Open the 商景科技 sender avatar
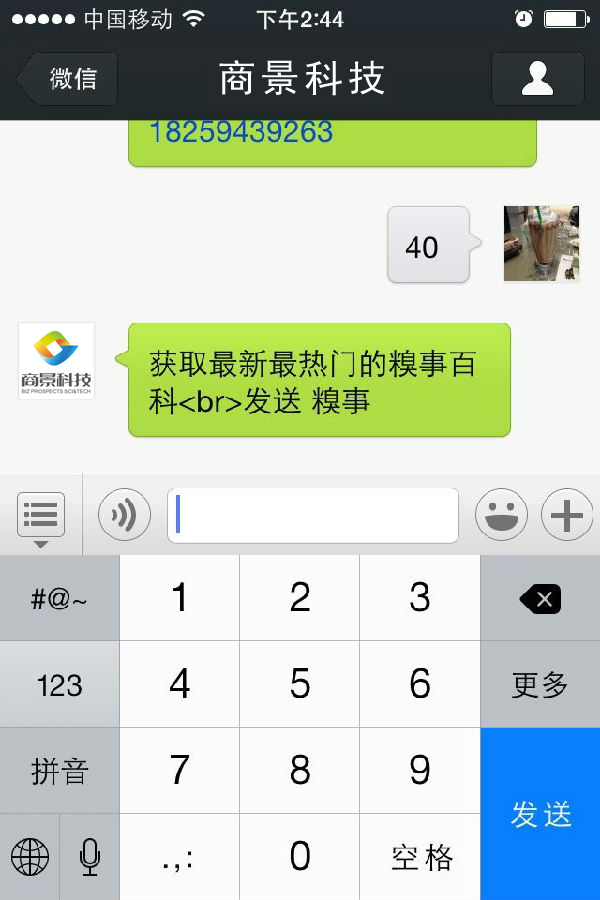This screenshot has height=900, width=600. pyautogui.click(x=57, y=361)
